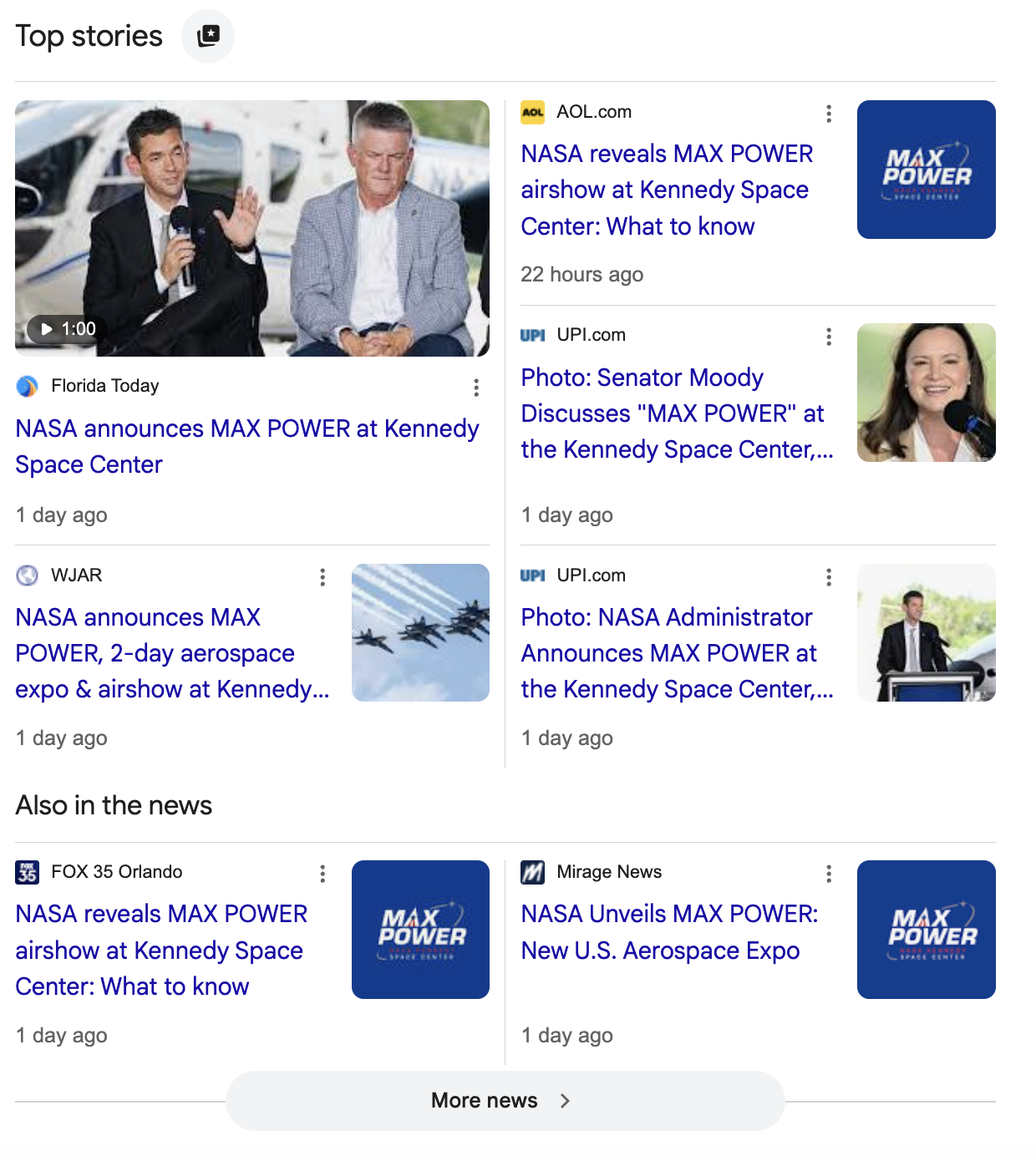Tap the saved stories icon beside Top stories
Viewport: 1036px width, 1156px height.
pos(208,36)
